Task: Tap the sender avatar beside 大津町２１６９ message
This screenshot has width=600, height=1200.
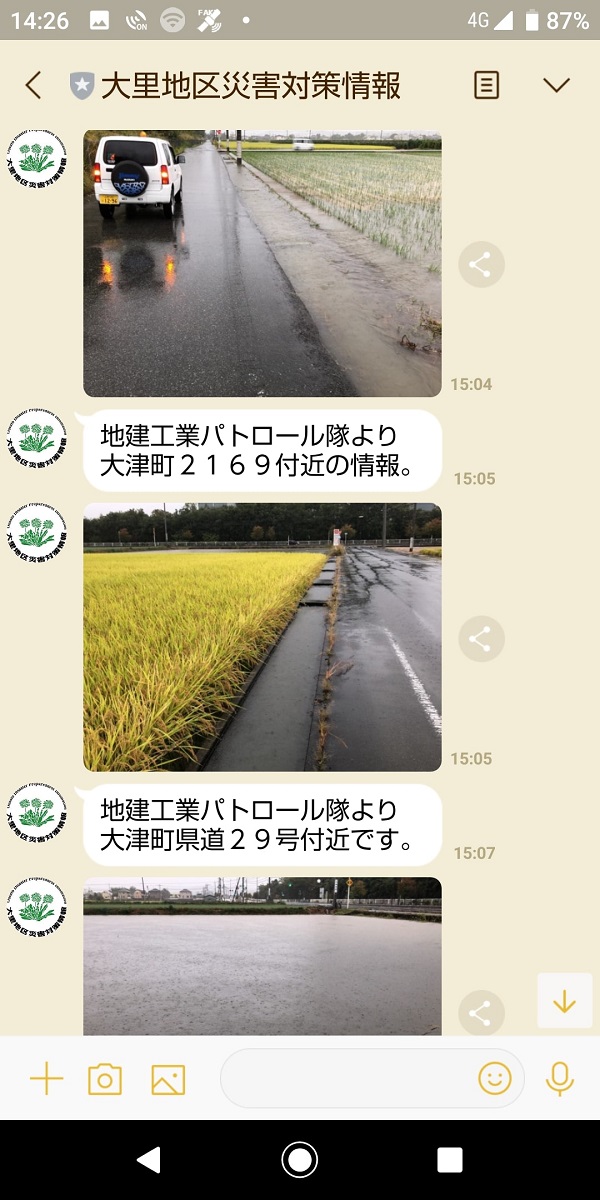Action: (x=37, y=440)
